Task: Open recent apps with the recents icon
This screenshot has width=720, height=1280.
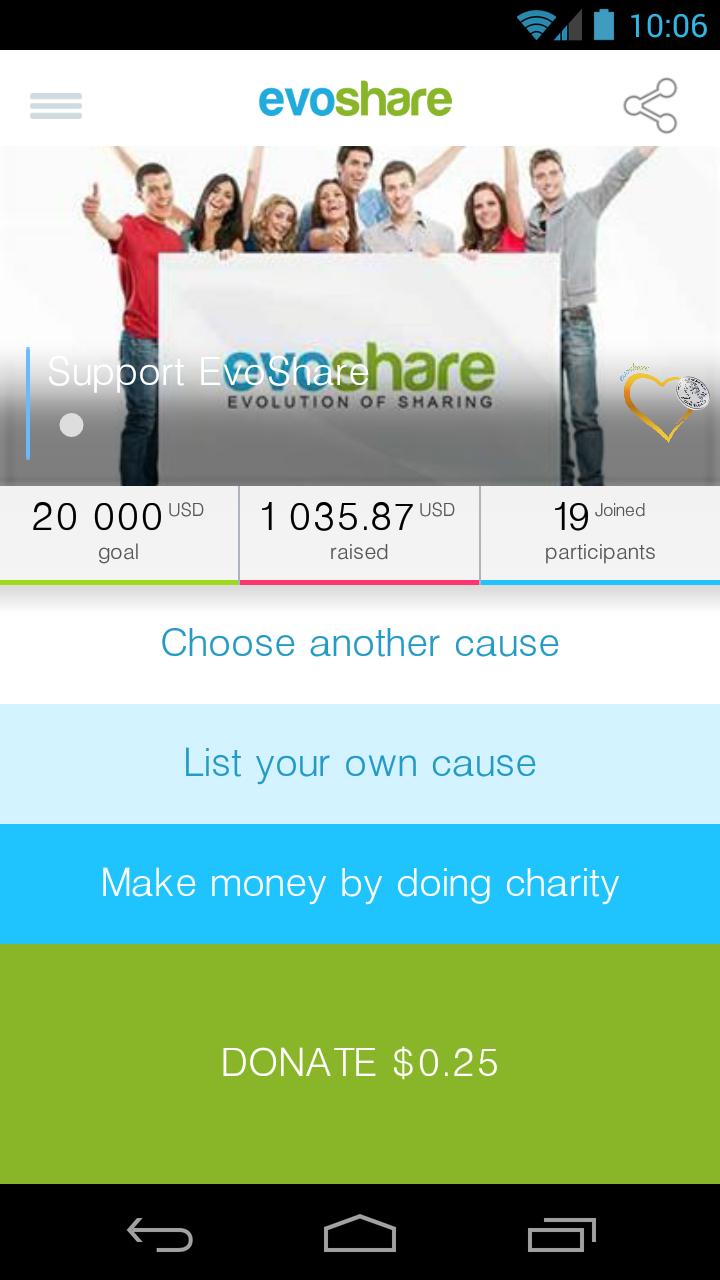Action: coord(560,1236)
